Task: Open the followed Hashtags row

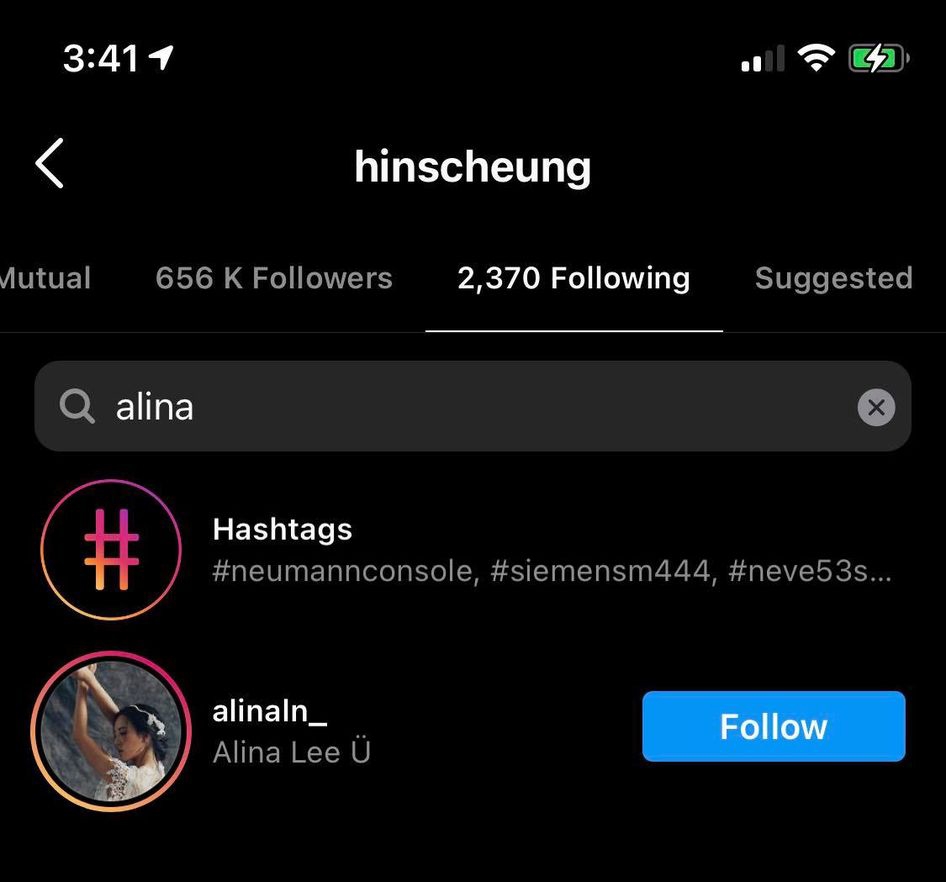Action: [550, 549]
